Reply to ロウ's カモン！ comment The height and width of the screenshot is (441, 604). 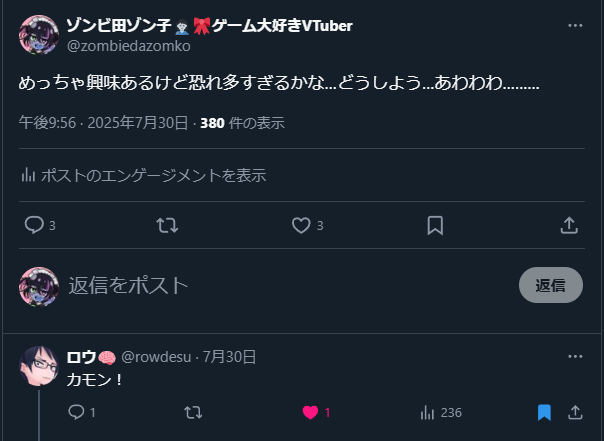(75, 412)
